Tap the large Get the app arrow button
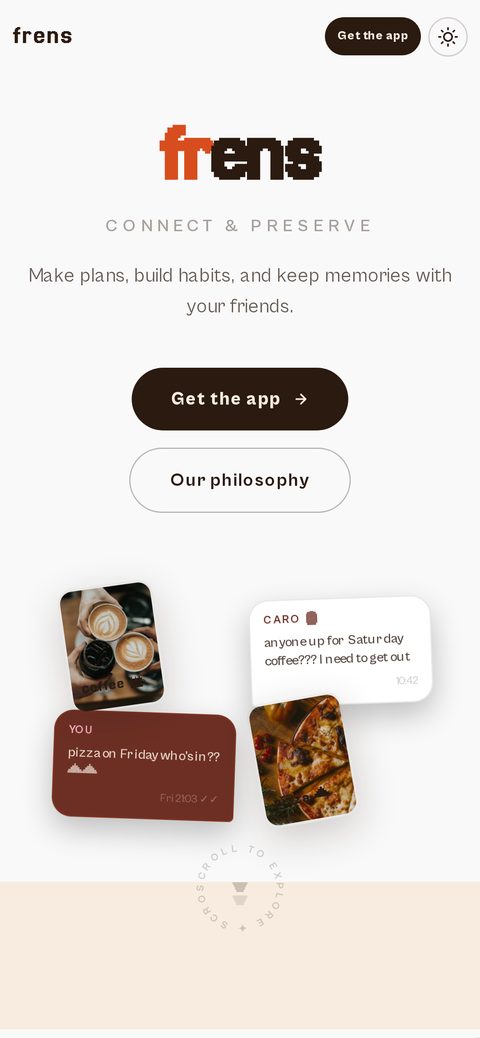 (240, 399)
